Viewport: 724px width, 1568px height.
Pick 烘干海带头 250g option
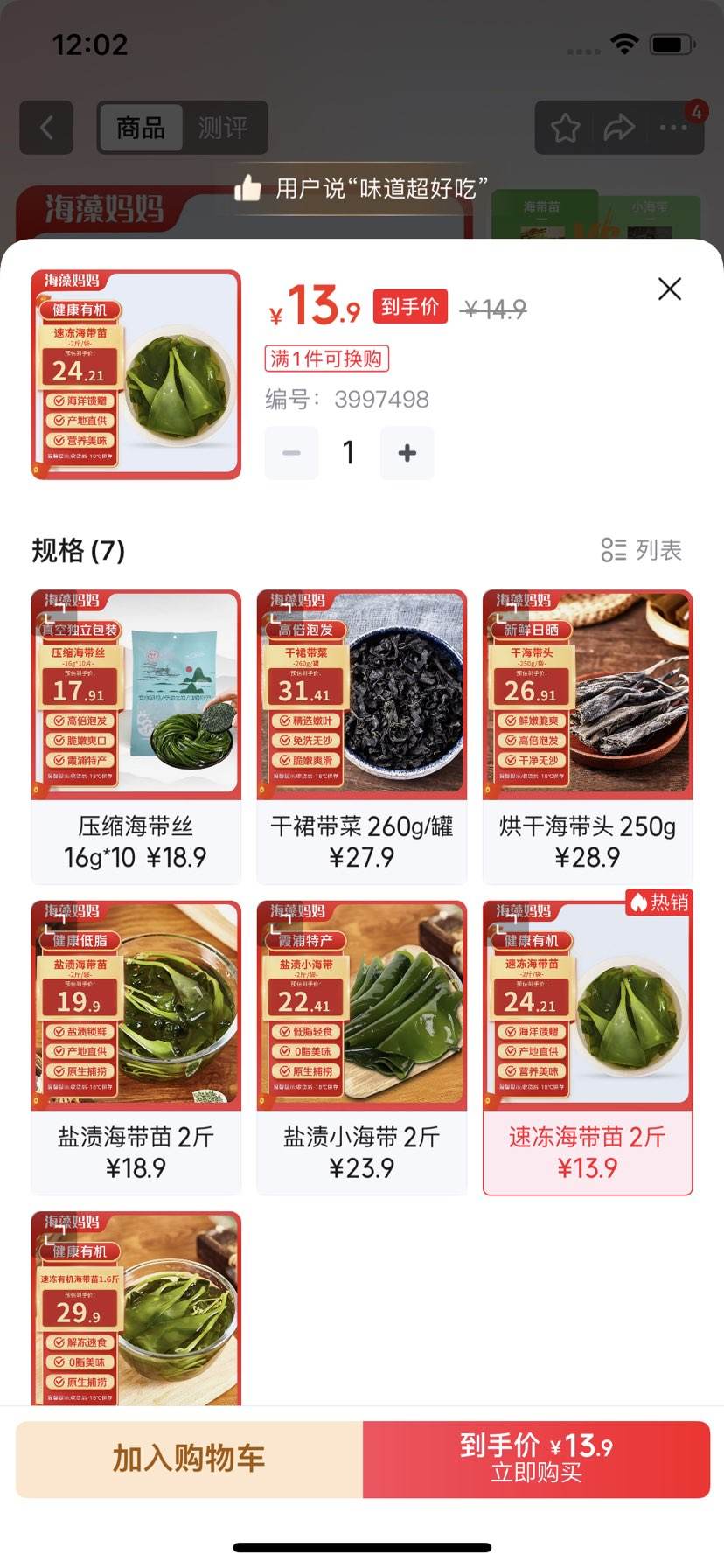tap(587, 736)
